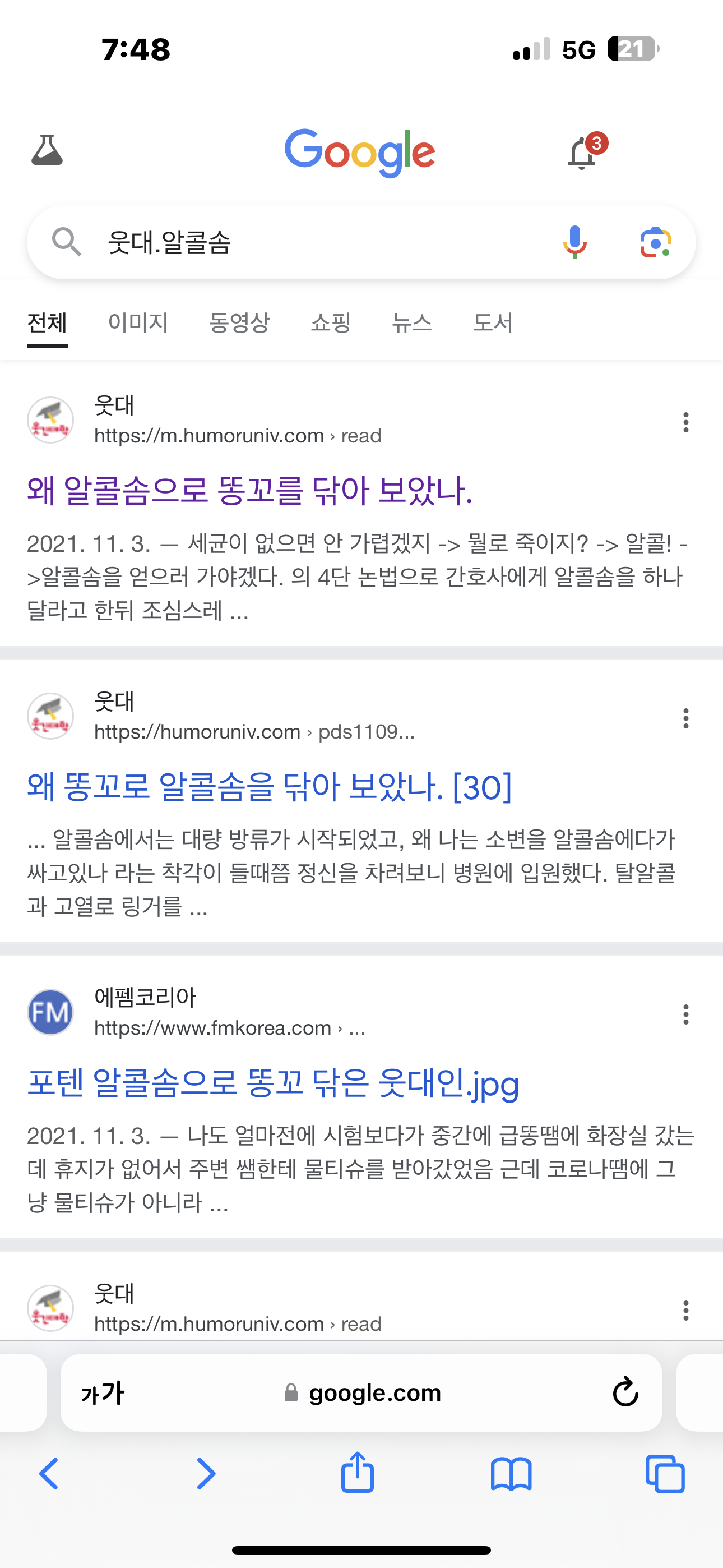Switch to the 뉴스 tab
Image resolution: width=723 pixels, height=1568 pixels.
coord(412,322)
